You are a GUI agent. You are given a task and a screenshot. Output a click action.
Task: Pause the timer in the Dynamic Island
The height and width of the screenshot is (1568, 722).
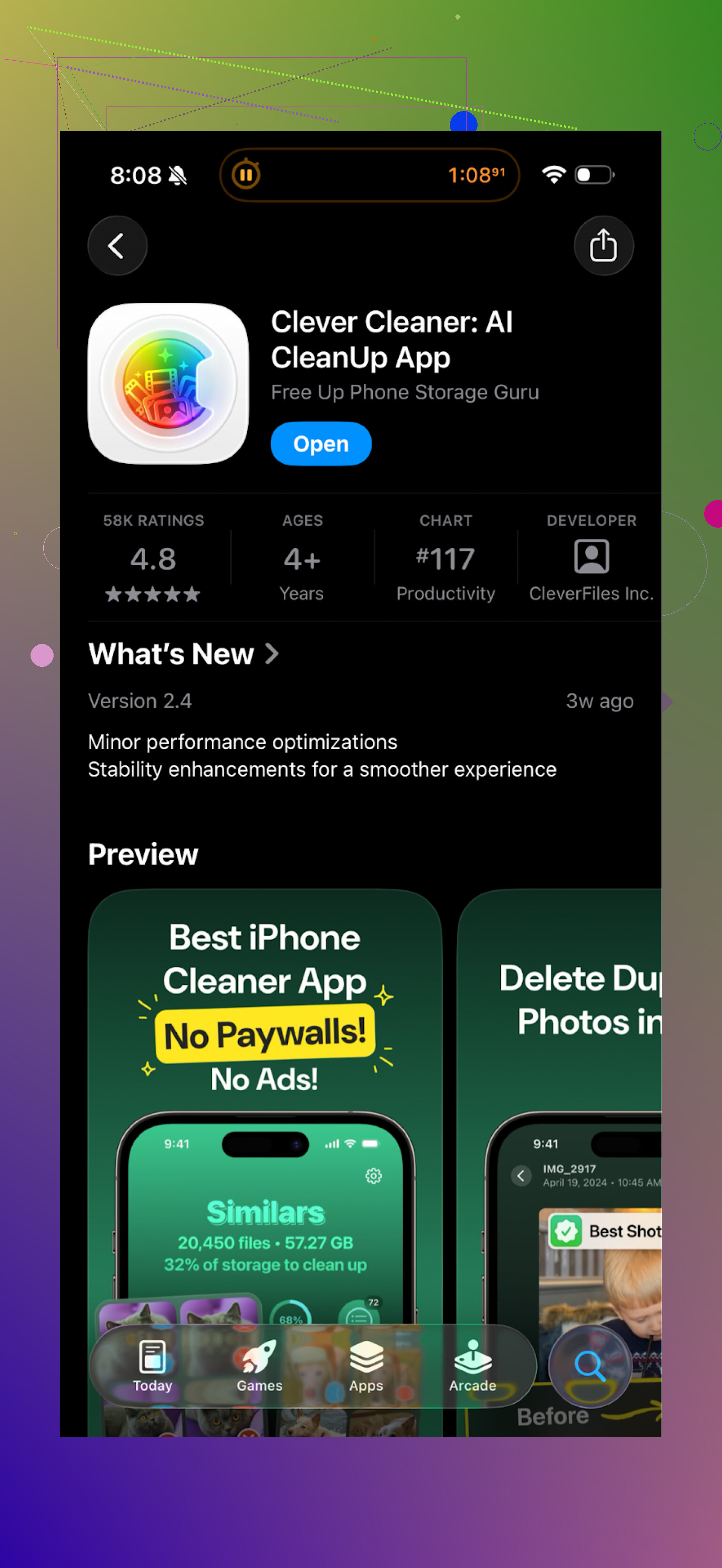pyautogui.click(x=246, y=175)
